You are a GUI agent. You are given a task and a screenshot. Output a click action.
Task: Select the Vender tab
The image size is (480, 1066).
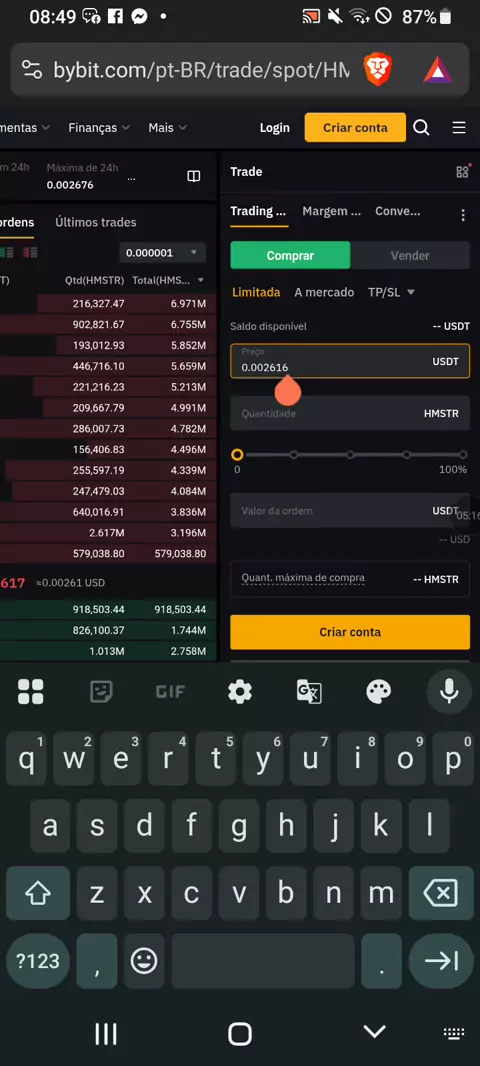(410, 256)
